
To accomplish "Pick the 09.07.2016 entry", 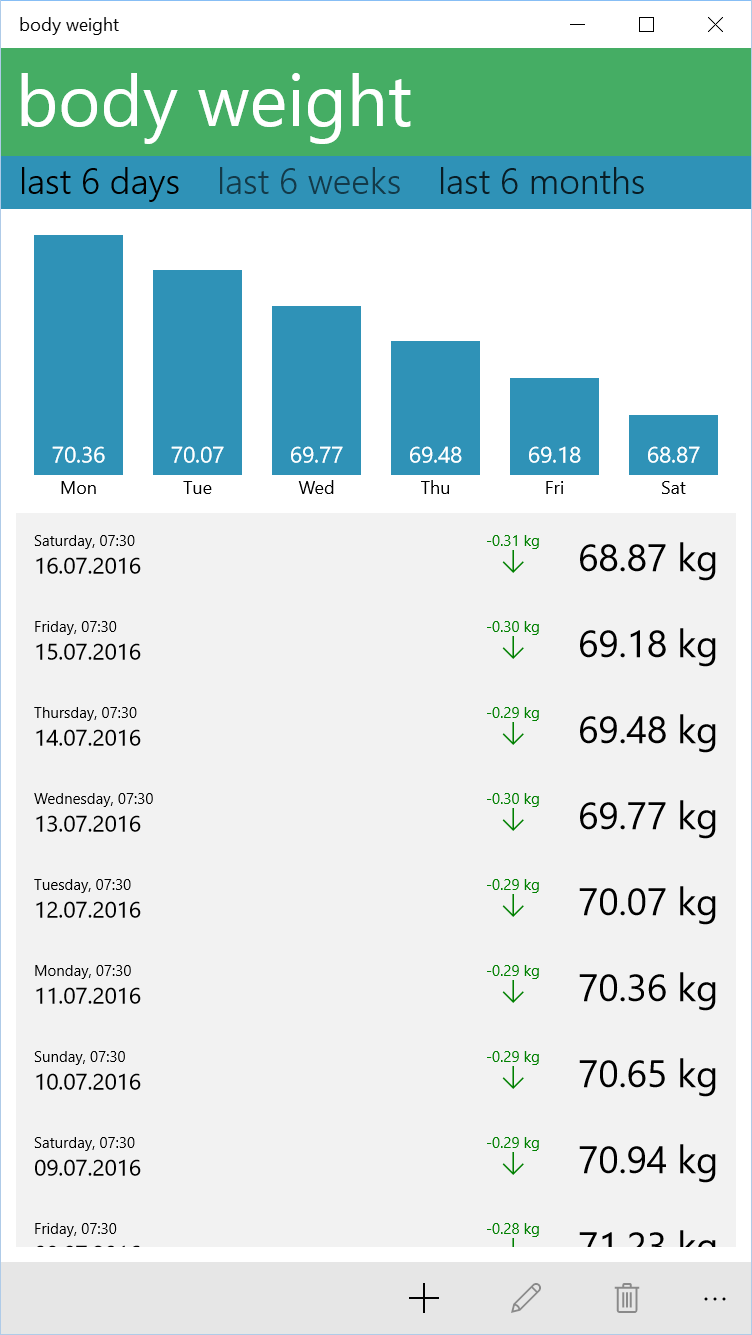I will (376, 1158).
